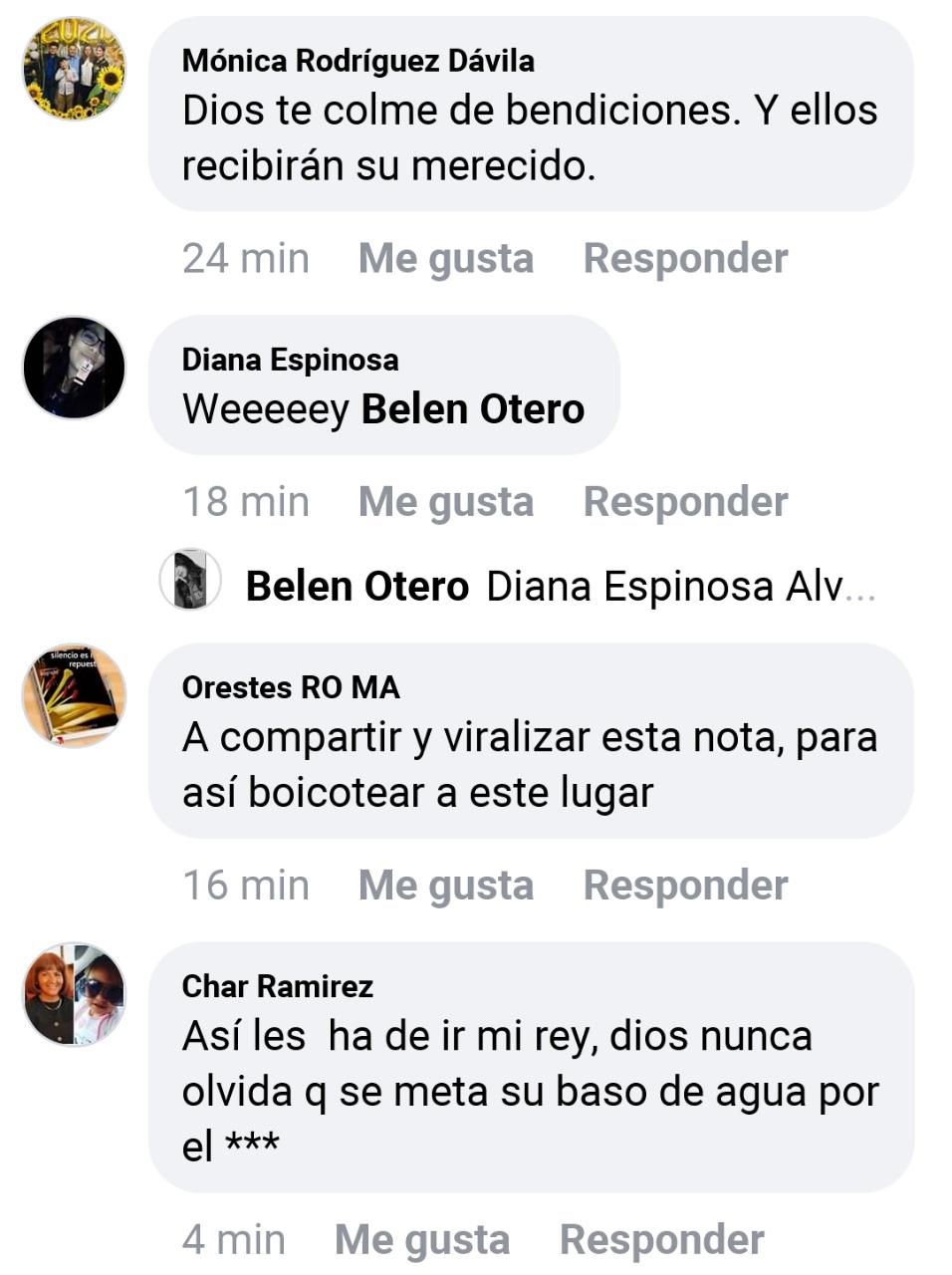The width and height of the screenshot is (952, 1275).
Task: Open Mónica Rodríguez Dávila's profile picture
Action: point(75,69)
